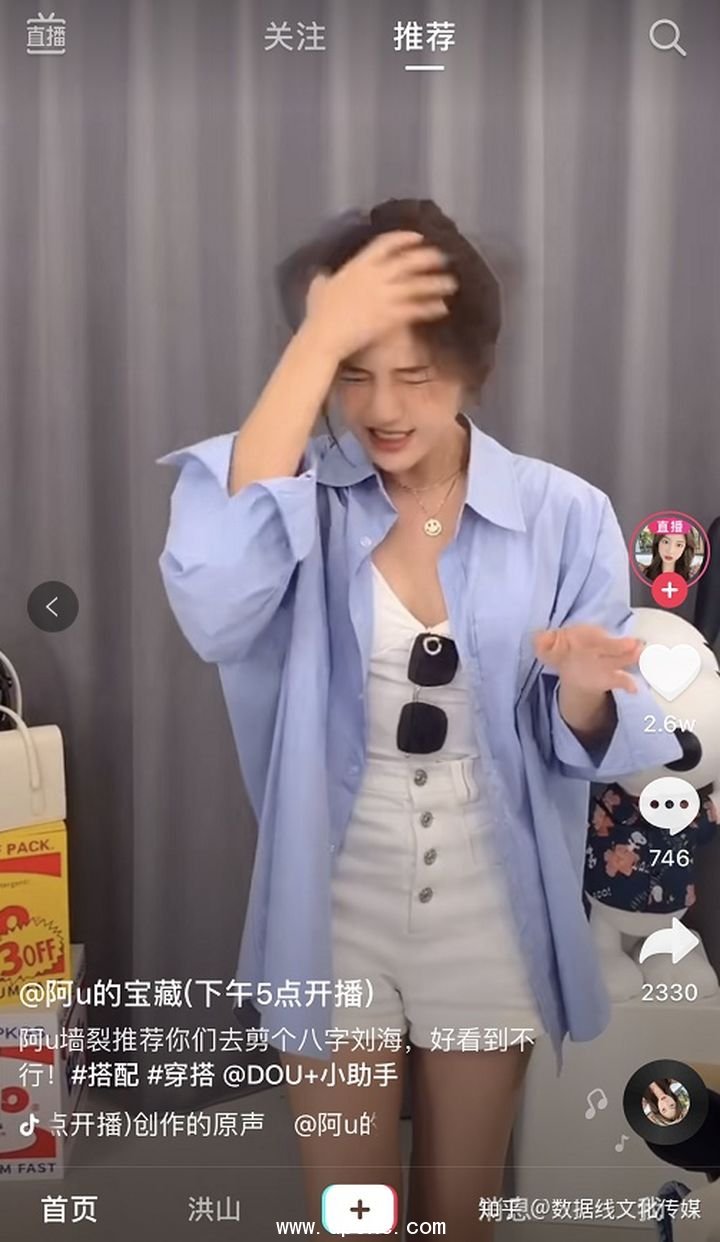This screenshot has width=720, height=1242.
Task: Open the spinning music disc
Action: tap(665, 1102)
